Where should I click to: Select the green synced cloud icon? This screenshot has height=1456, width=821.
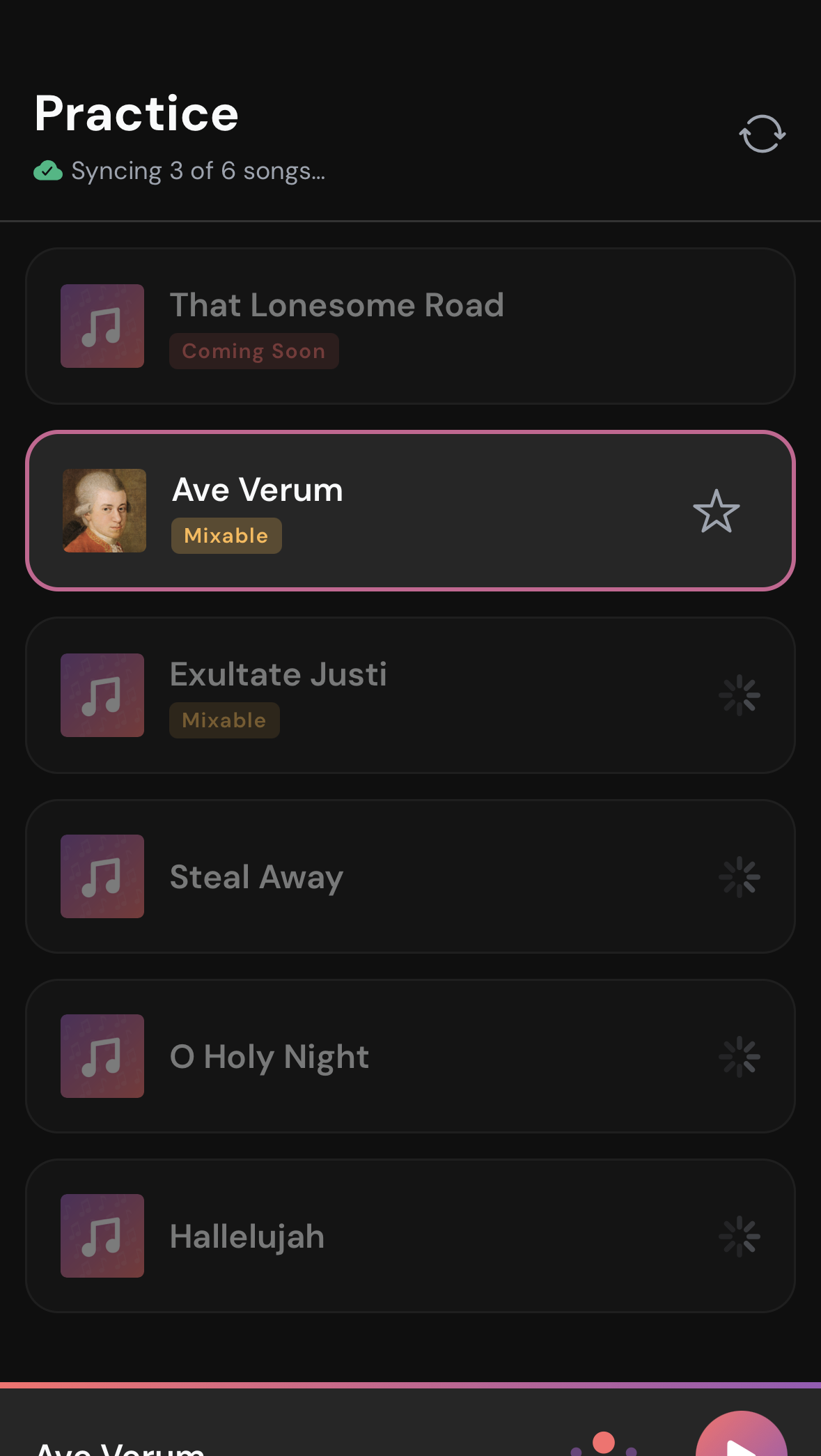coord(49,170)
